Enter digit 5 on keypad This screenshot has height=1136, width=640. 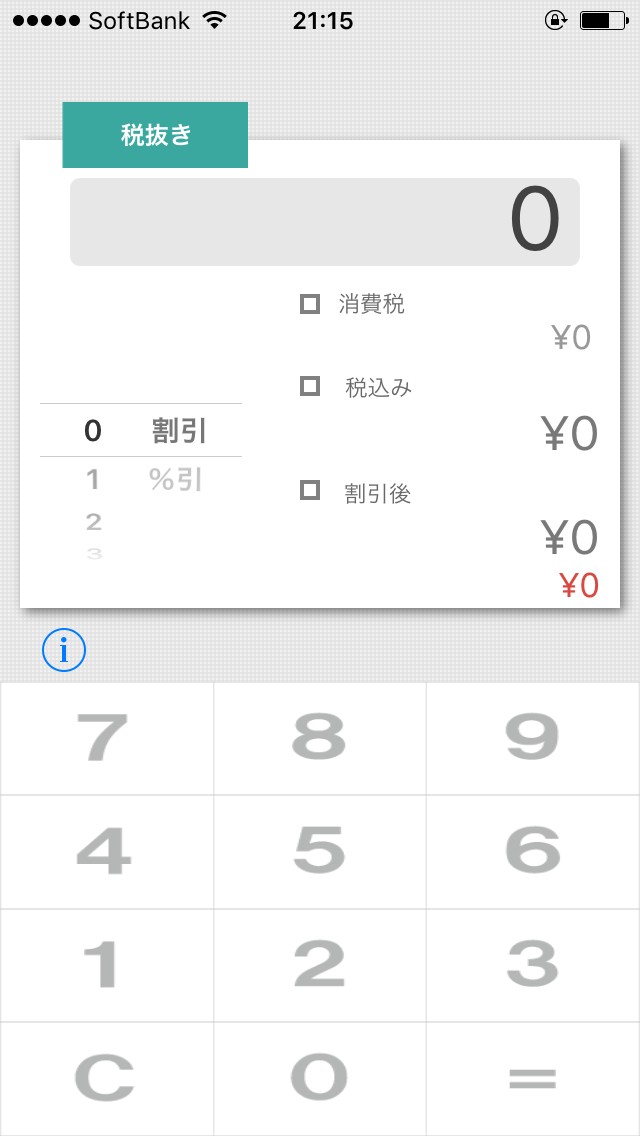320,852
